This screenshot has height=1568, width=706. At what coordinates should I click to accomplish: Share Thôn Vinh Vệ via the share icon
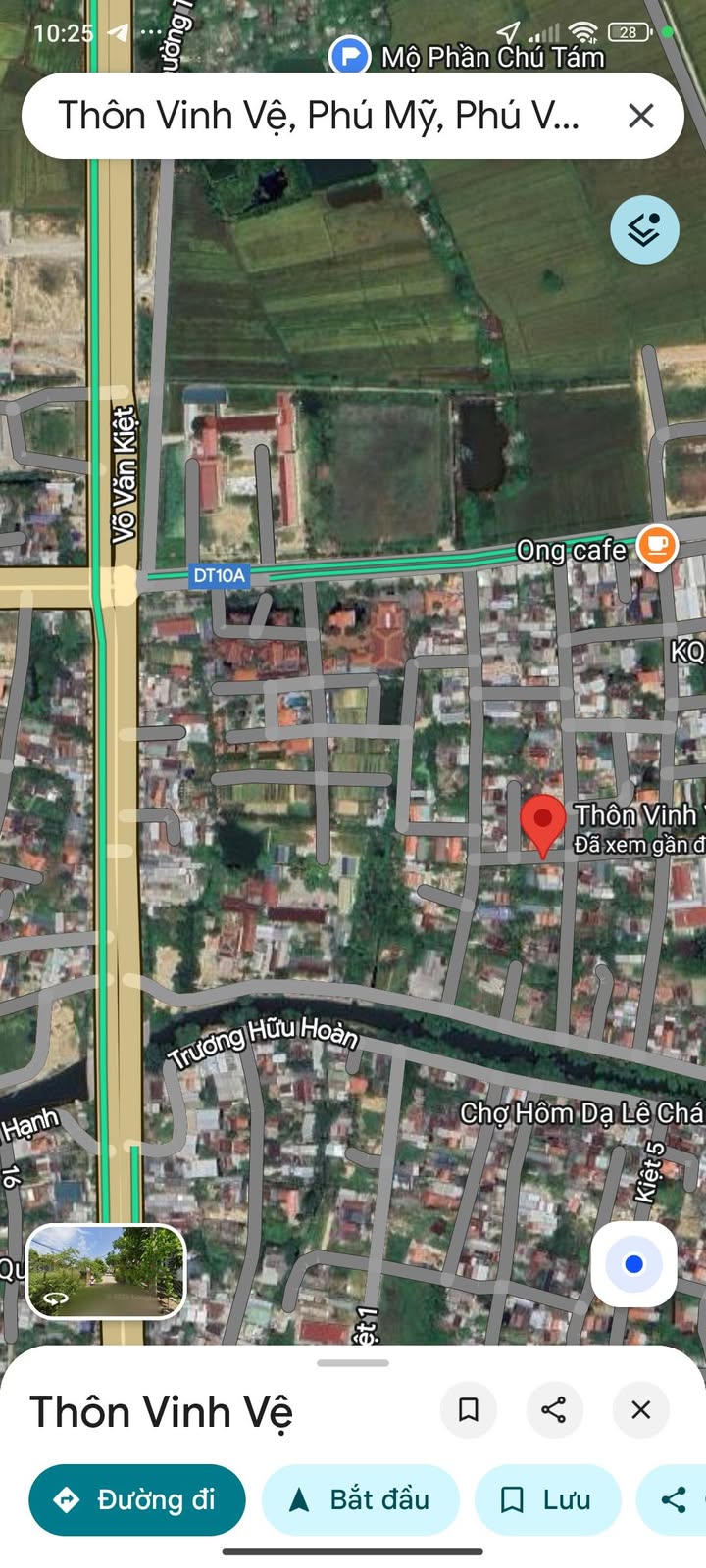point(554,1410)
